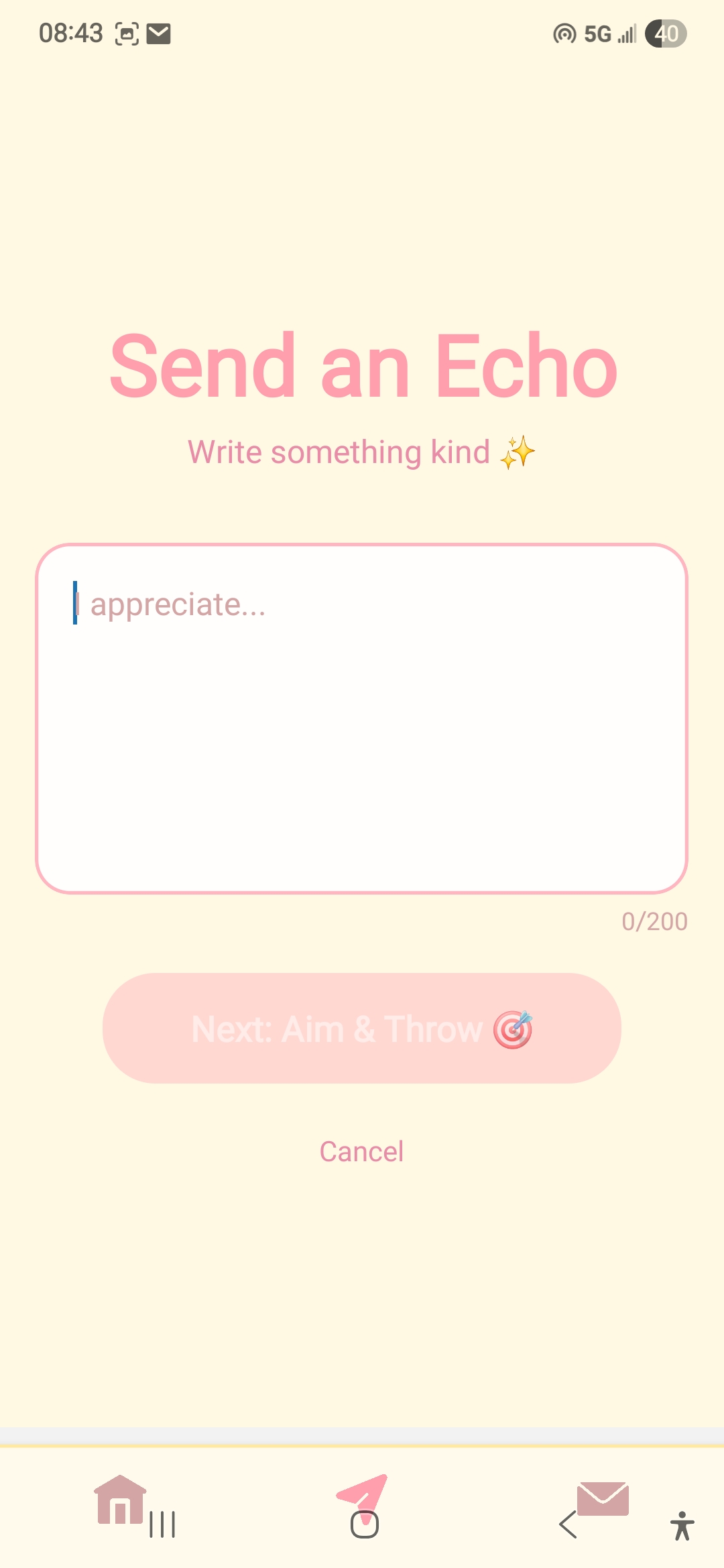Open the accessibility shortcut
Screen dimensions: 724x1568
682,1526
